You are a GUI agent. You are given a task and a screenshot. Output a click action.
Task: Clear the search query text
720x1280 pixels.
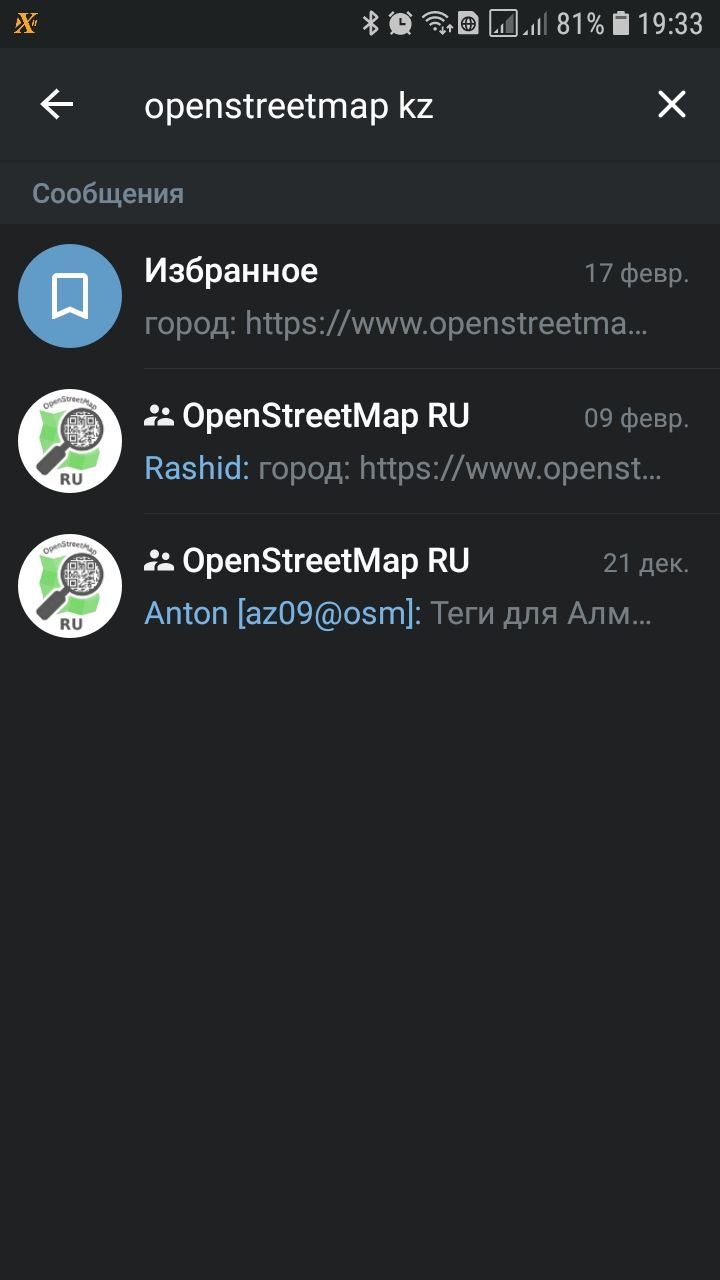[671, 104]
